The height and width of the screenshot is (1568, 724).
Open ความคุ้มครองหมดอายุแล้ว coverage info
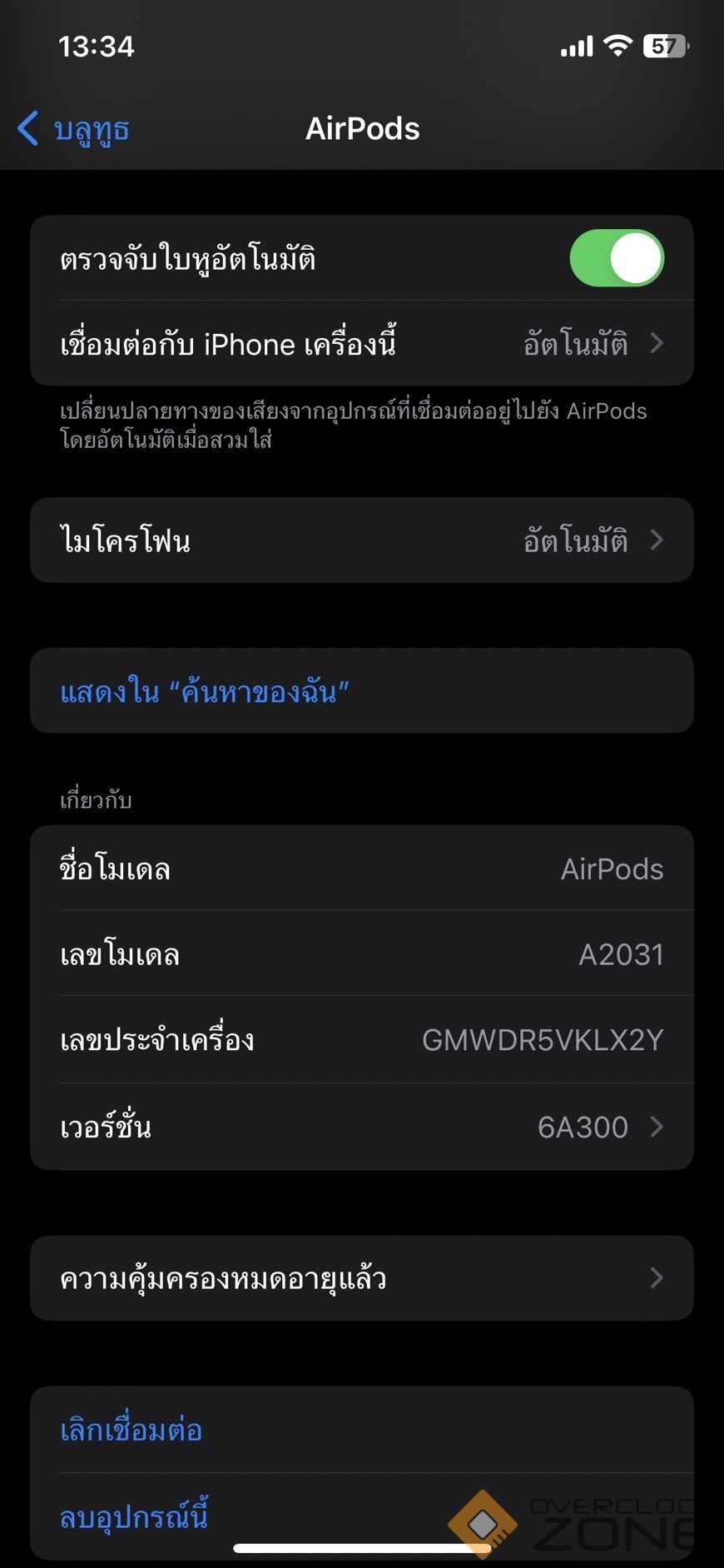click(362, 1278)
